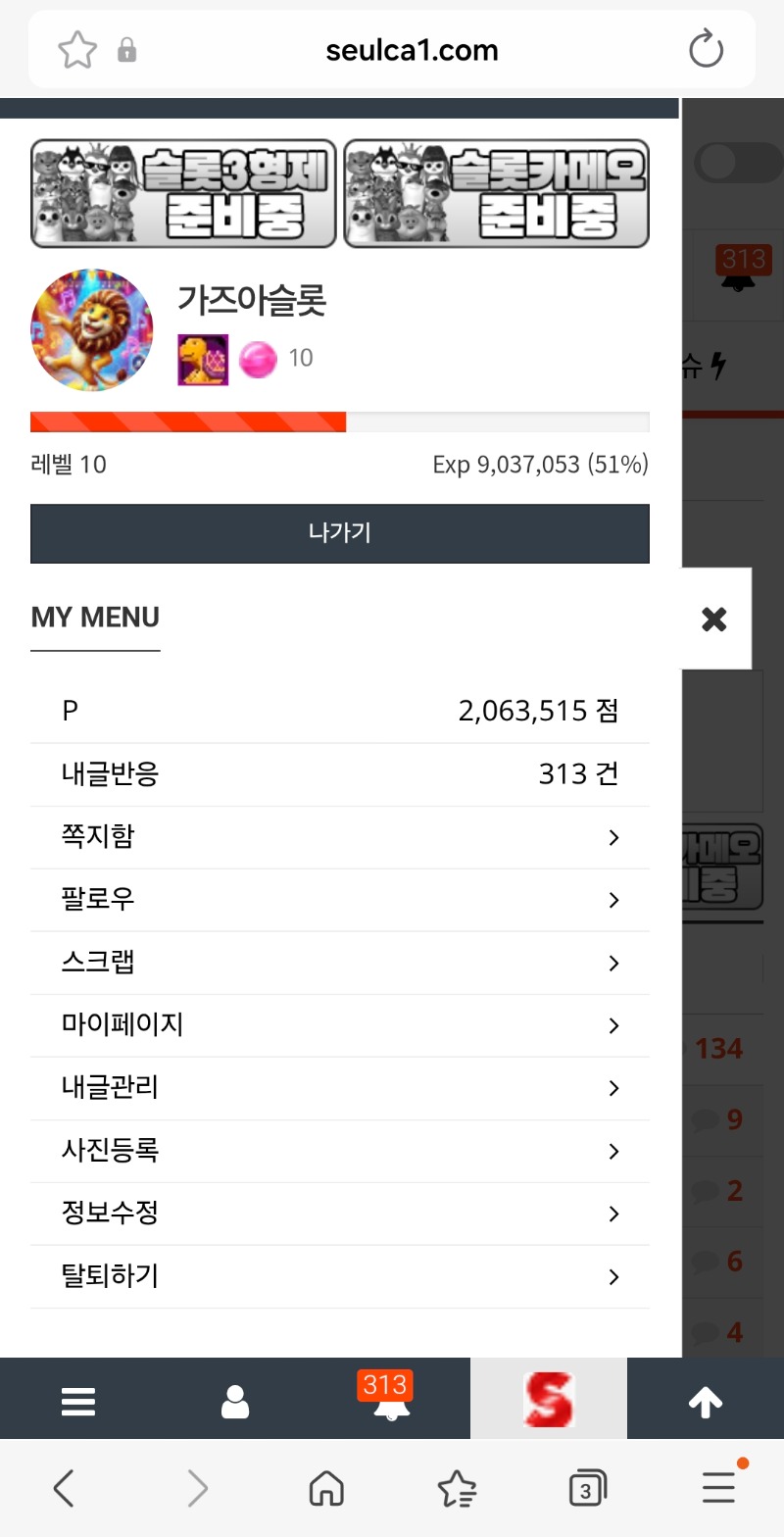Close the side menu panel
This screenshot has height=1537, width=784.
coord(714,619)
